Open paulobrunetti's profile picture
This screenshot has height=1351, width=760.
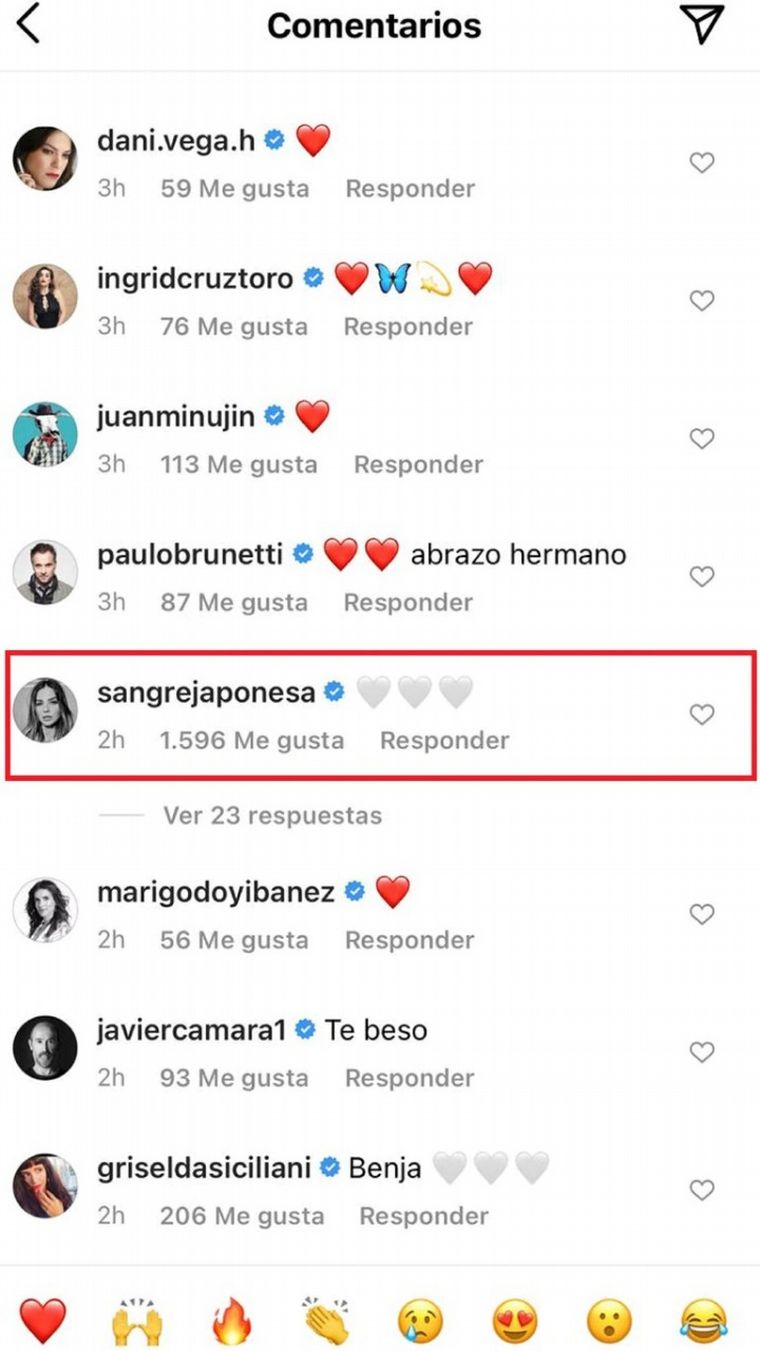click(x=45, y=573)
